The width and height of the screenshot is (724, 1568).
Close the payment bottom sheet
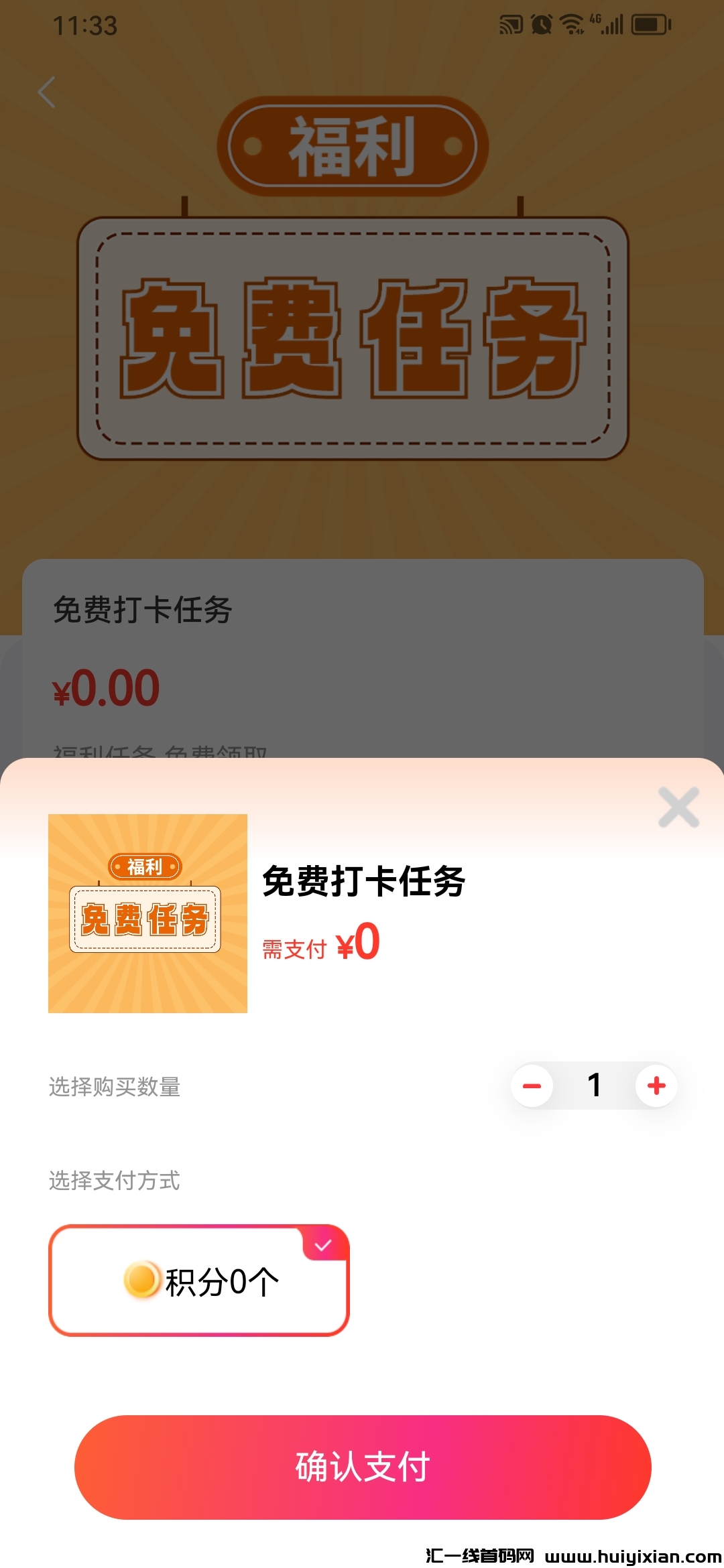pos(678,807)
